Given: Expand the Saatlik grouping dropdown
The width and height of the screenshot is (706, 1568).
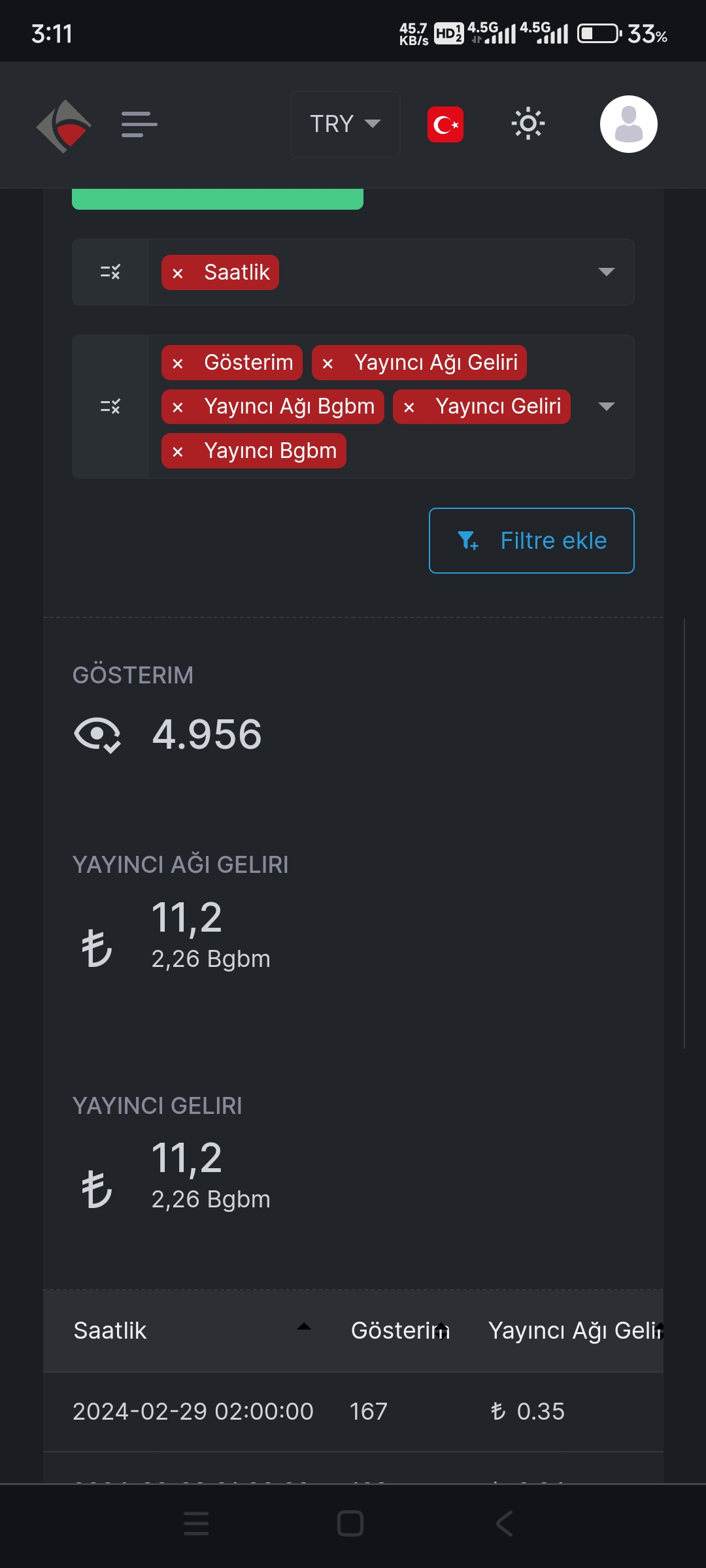Looking at the screenshot, I should pyautogui.click(x=607, y=272).
